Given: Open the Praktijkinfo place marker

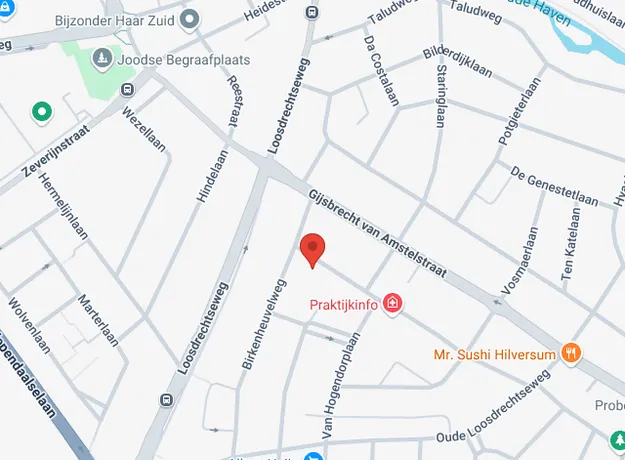Looking at the screenshot, I should [393, 303].
